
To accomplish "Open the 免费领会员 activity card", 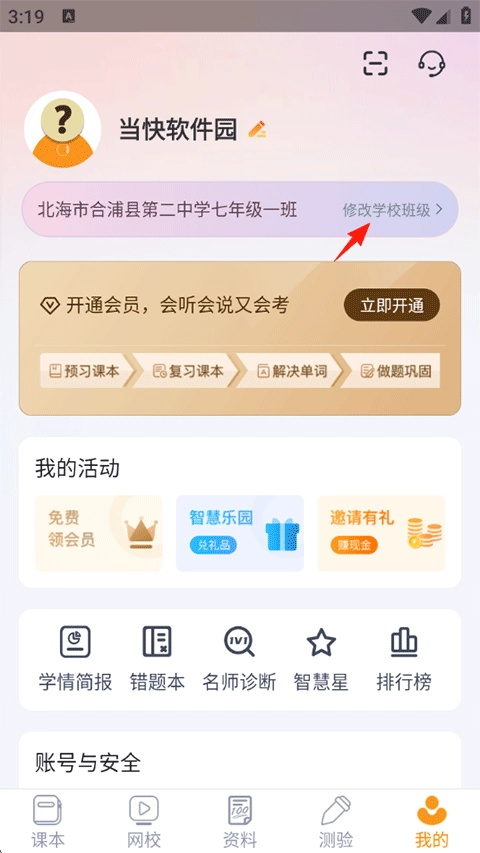I will 99,533.
